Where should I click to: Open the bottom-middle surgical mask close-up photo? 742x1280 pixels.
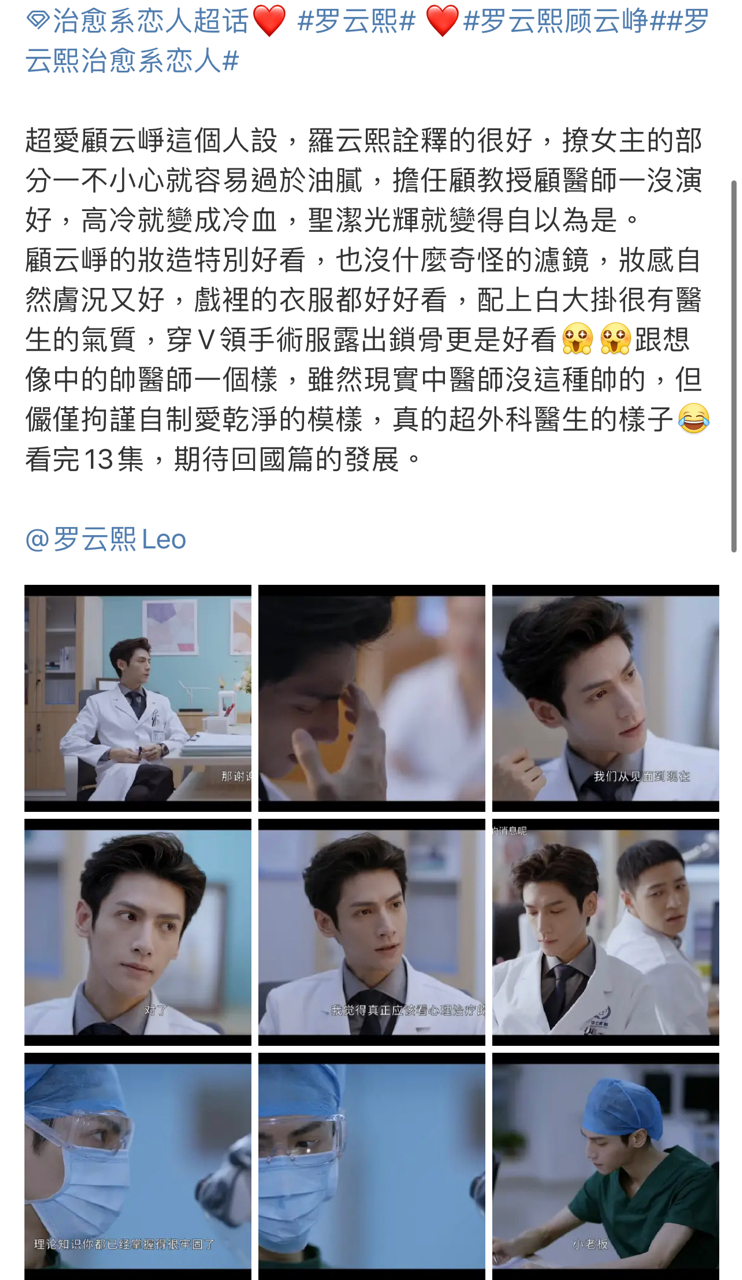point(371,1165)
